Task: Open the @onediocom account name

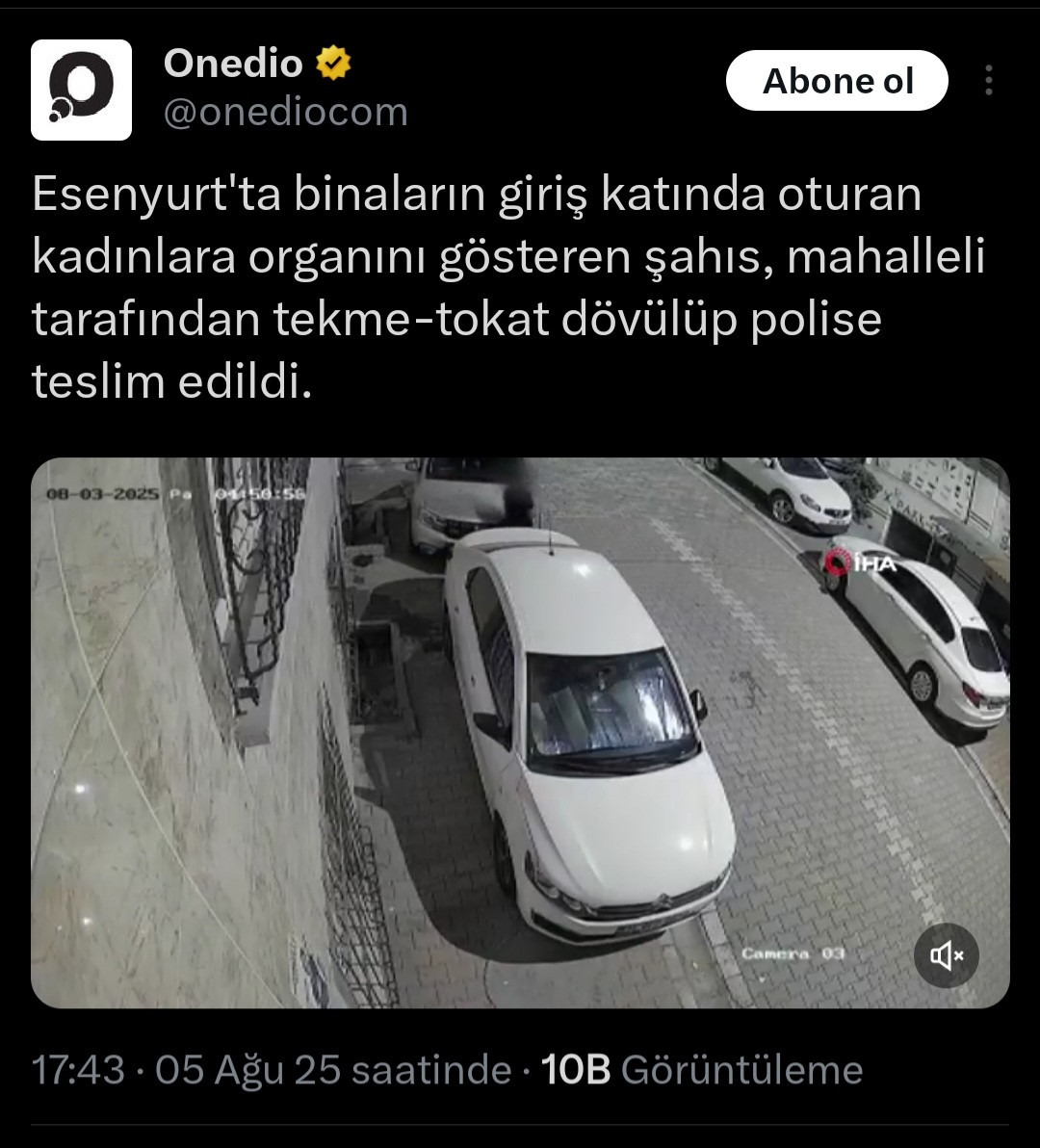Action: click(286, 113)
